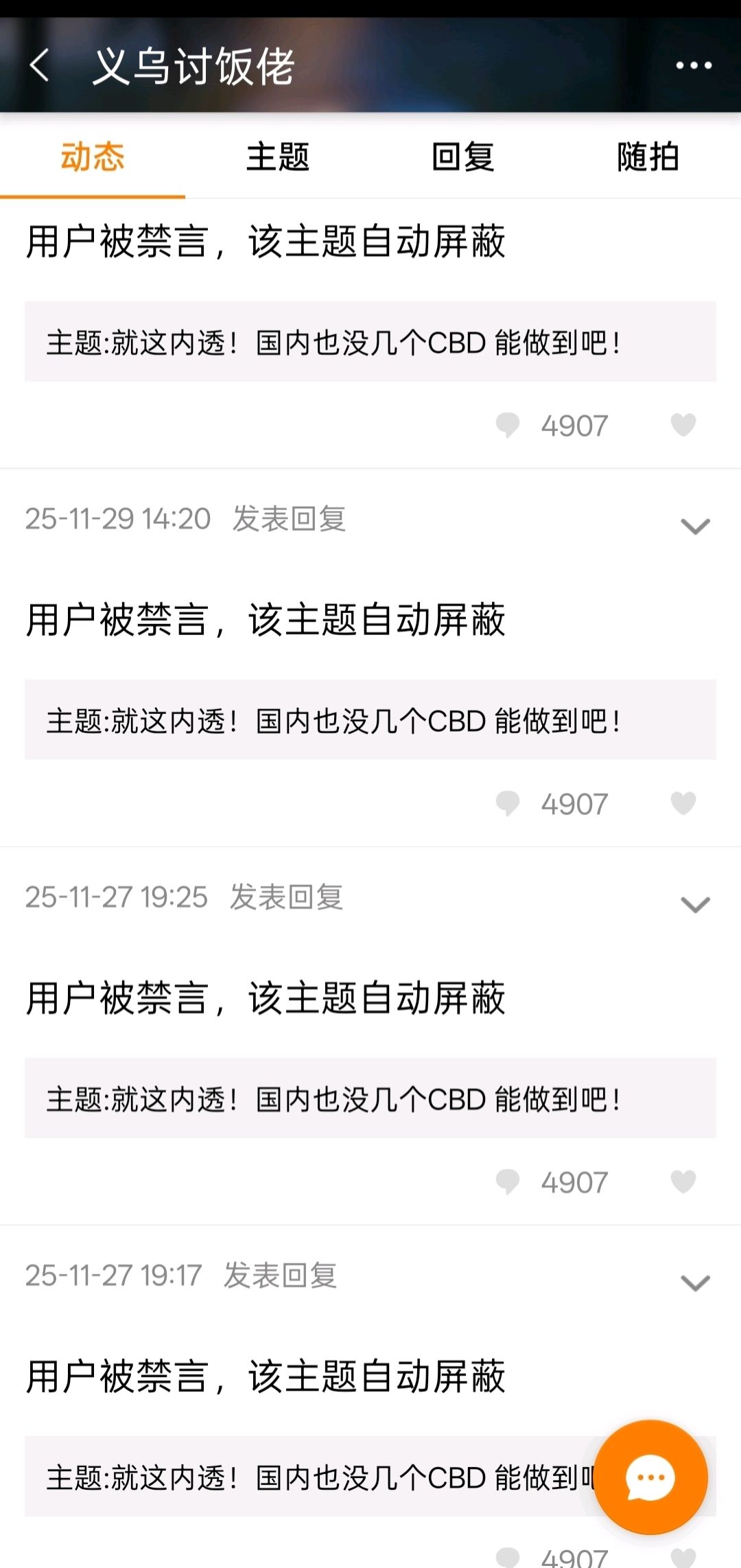741x1568 pixels.
Task: Switch to the 主题 tab
Action: click(278, 157)
